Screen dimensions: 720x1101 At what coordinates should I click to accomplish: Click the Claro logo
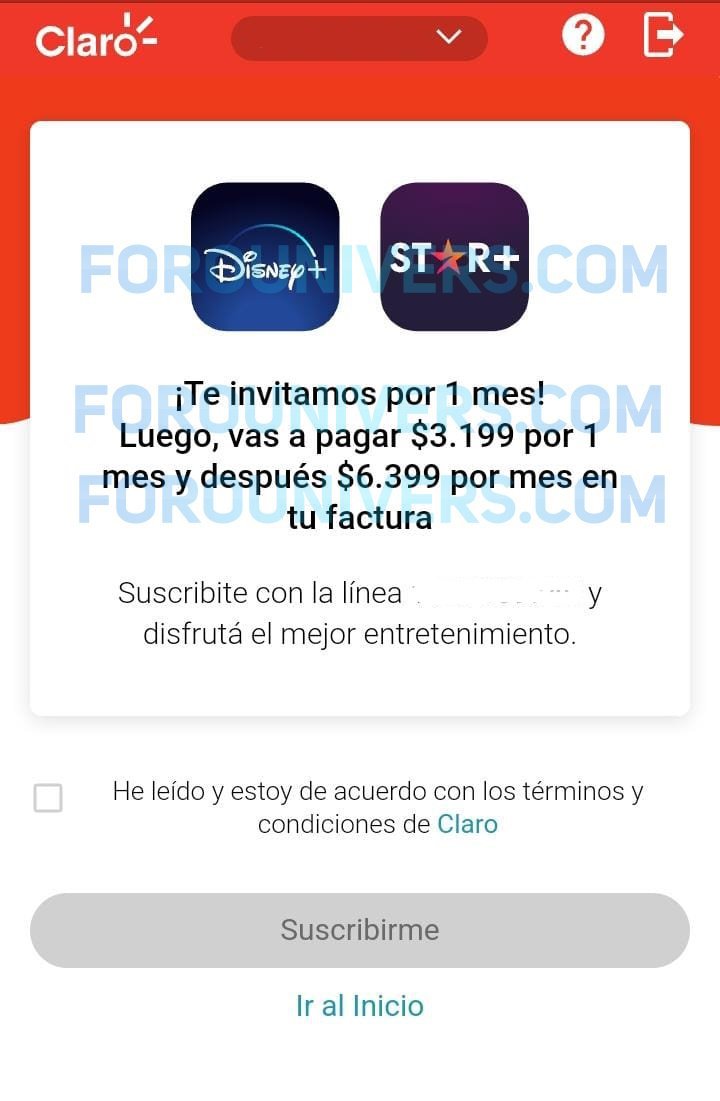click(x=96, y=41)
